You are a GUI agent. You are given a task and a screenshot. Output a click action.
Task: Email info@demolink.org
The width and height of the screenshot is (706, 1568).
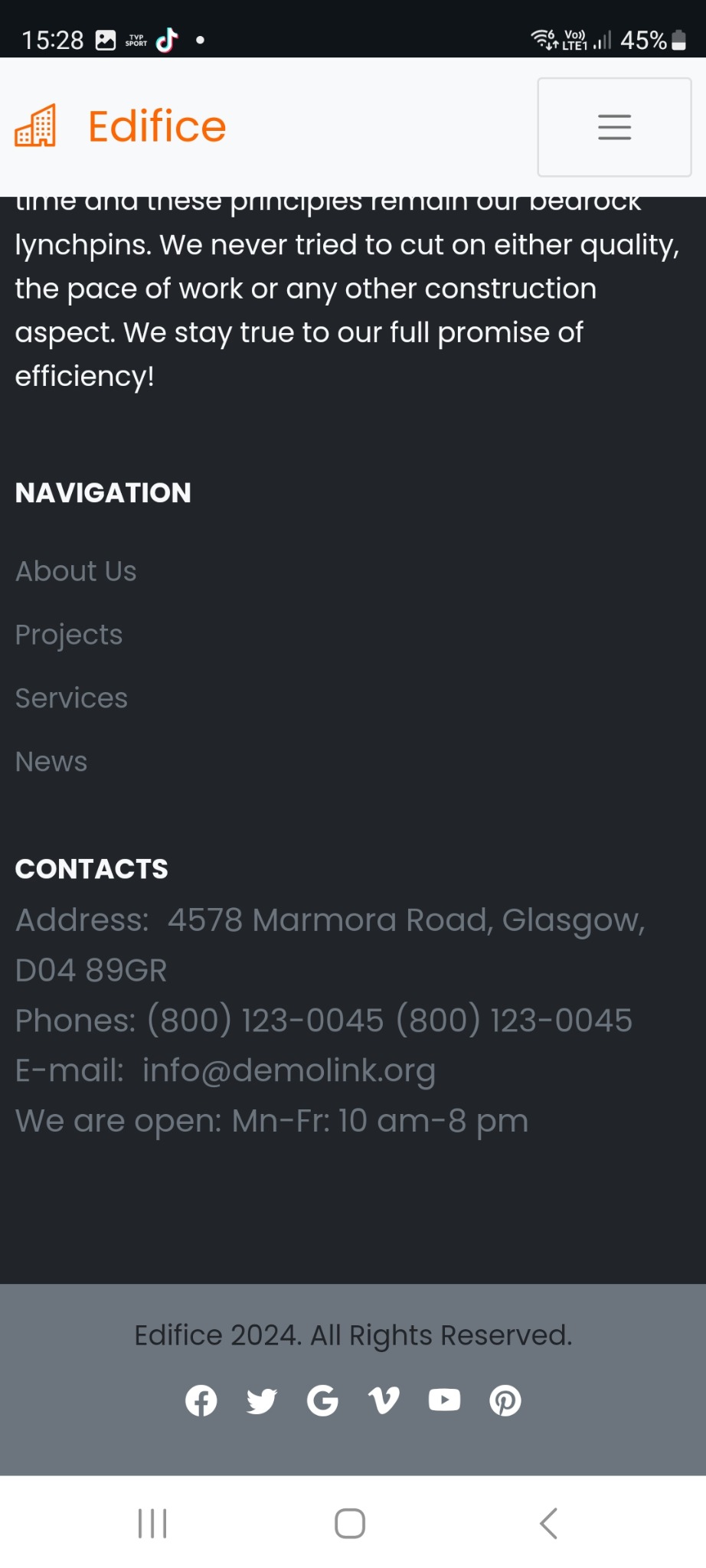[x=289, y=1070]
